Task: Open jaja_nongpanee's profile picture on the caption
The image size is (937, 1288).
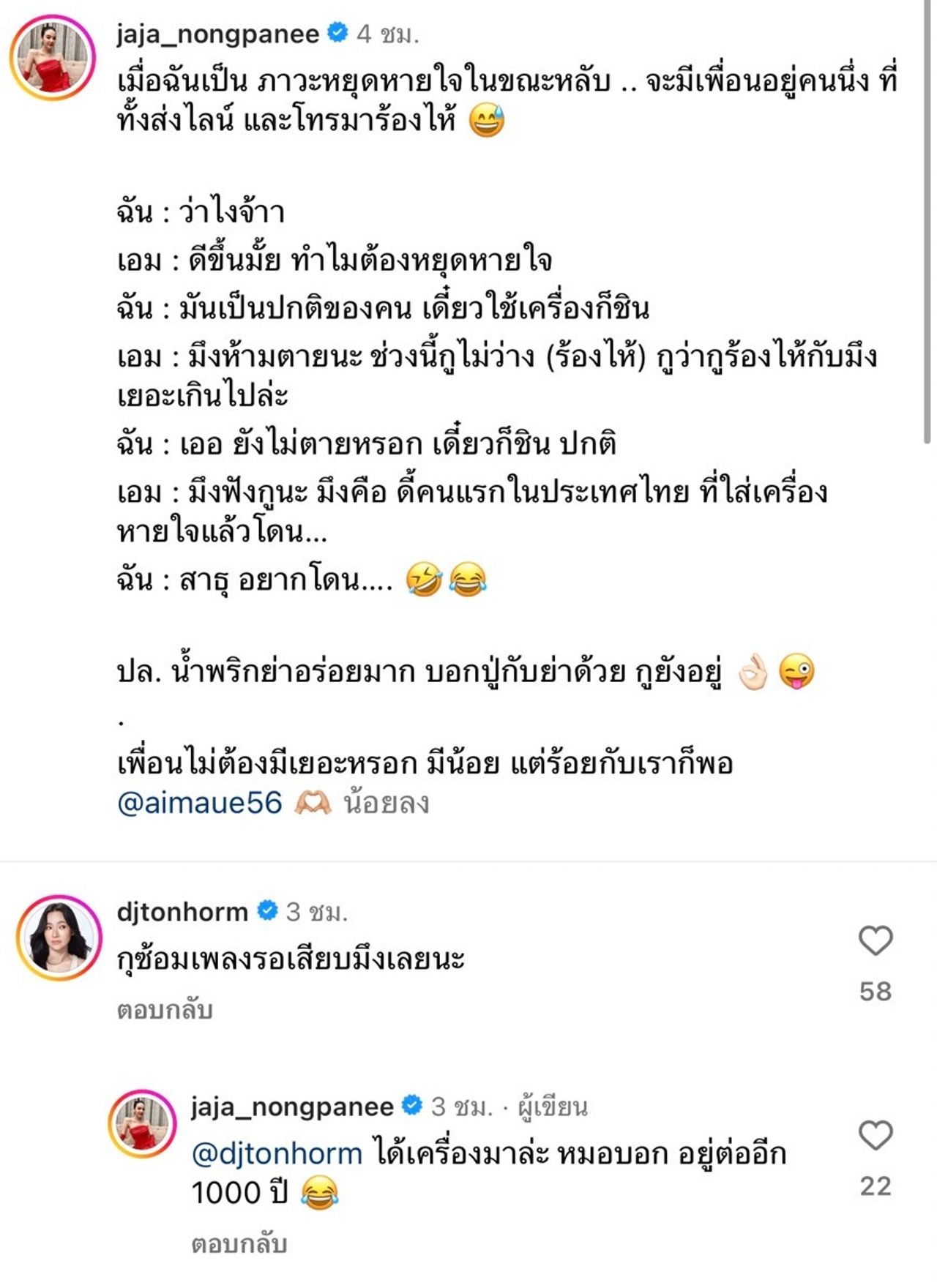Action: point(53,57)
